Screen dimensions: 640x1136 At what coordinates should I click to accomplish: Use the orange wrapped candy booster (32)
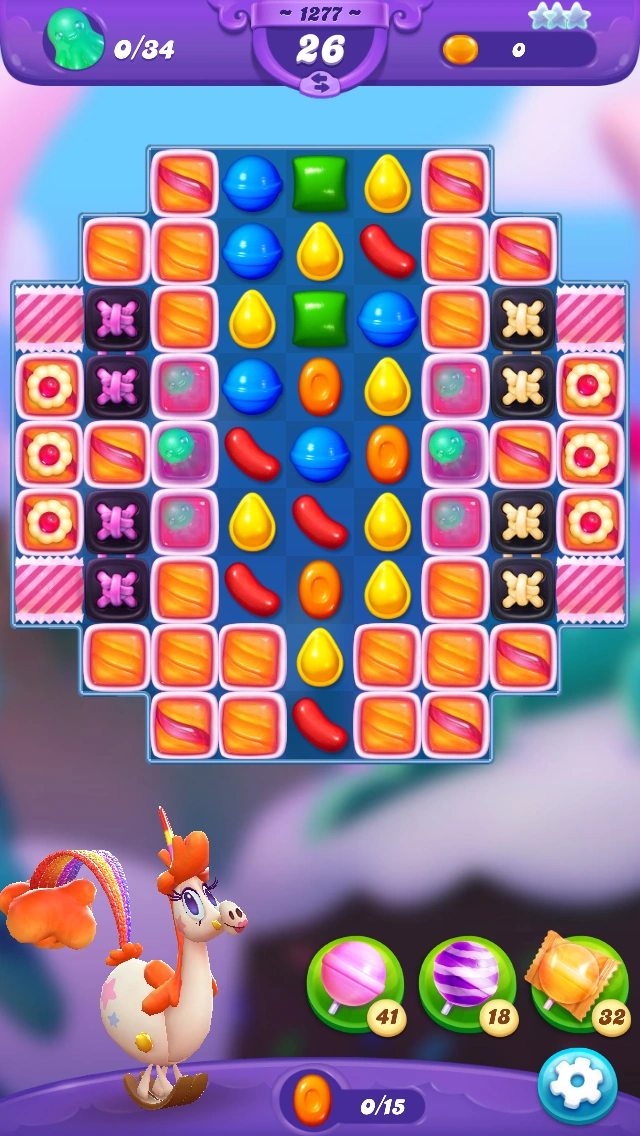click(578, 980)
